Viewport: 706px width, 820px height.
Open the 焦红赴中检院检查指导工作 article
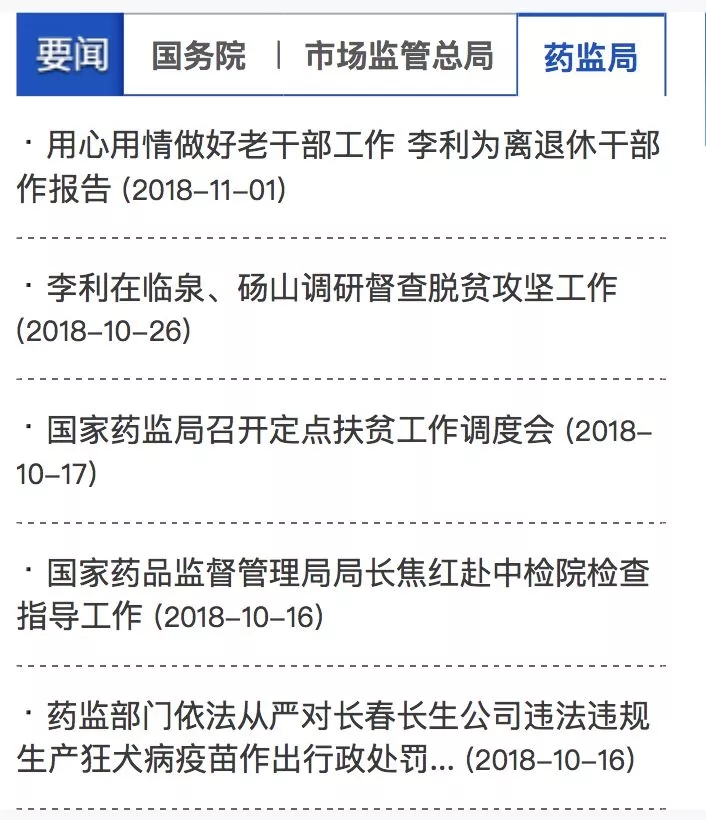pyautogui.click(x=340, y=594)
